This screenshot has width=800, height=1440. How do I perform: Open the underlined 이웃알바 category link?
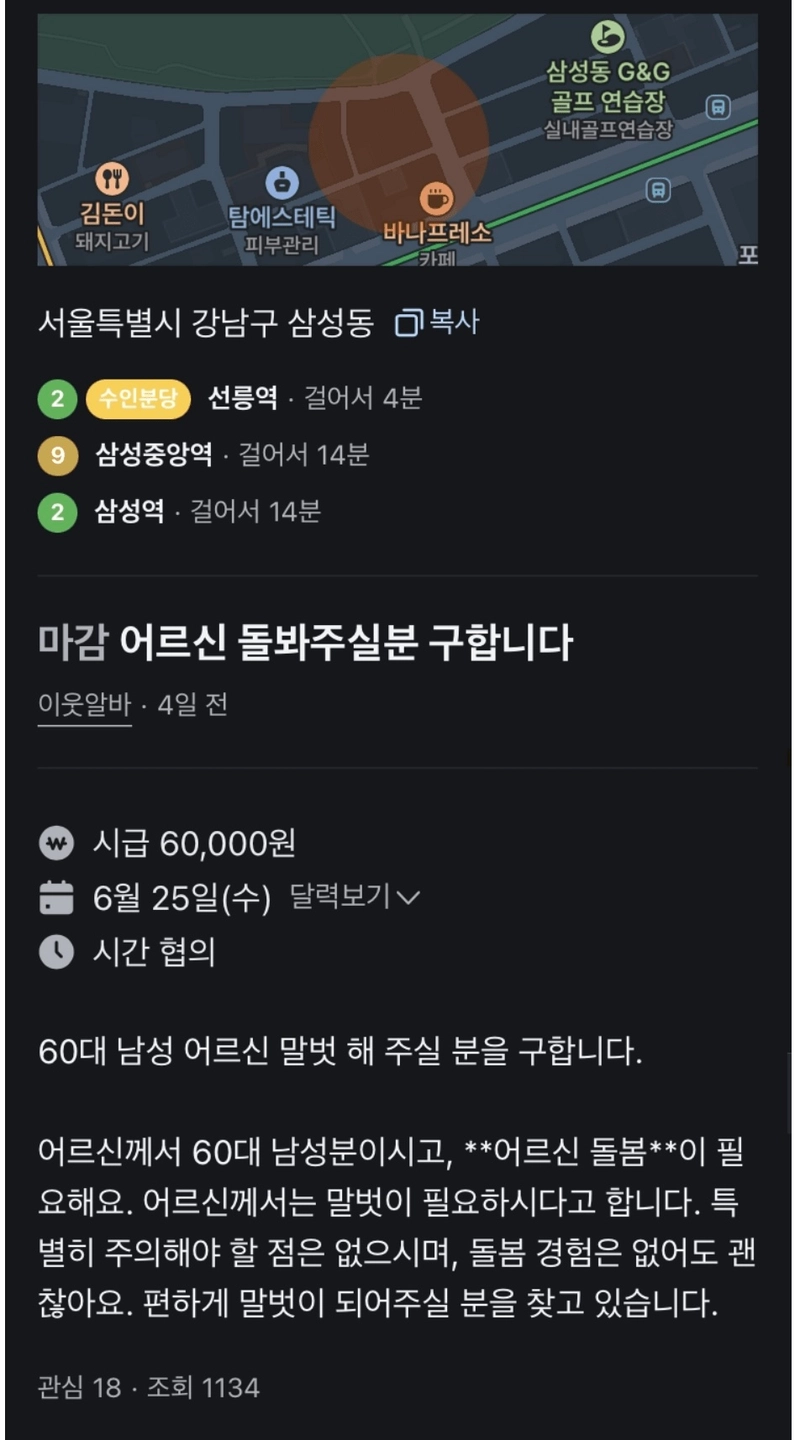click(84, 705)
